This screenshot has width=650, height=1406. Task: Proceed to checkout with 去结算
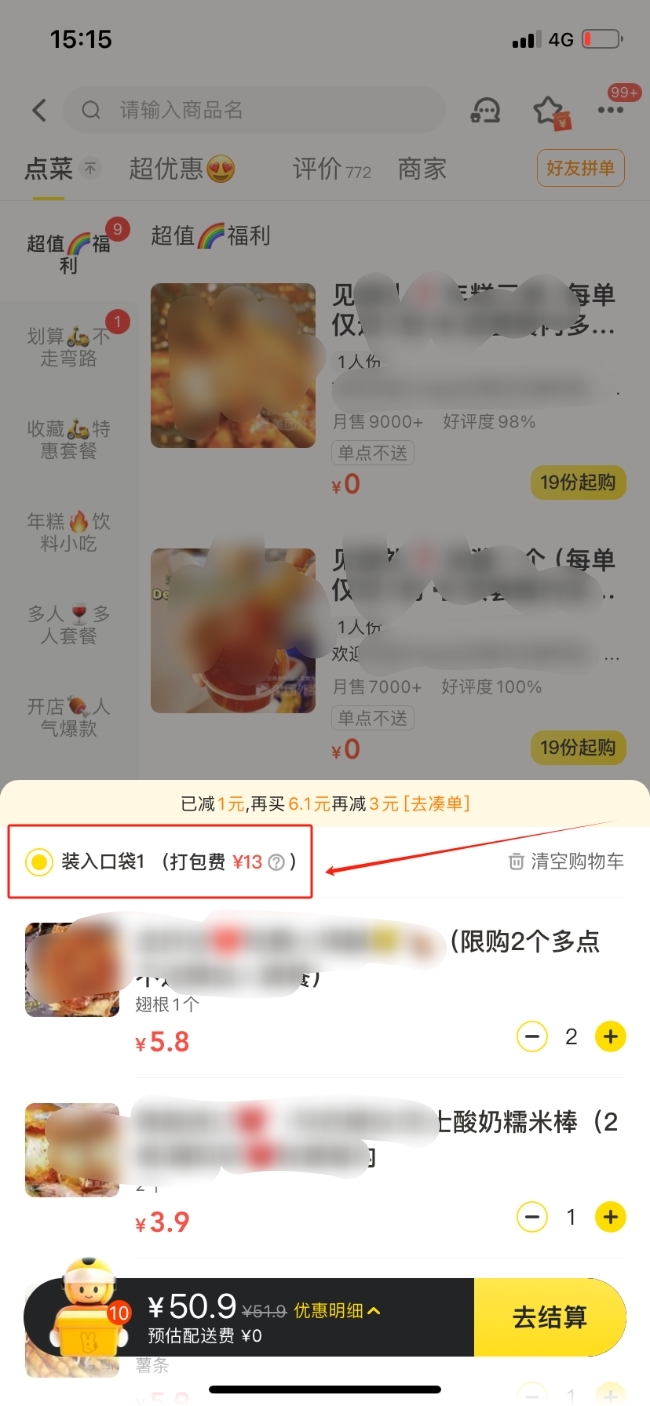tap(549, 1317)
